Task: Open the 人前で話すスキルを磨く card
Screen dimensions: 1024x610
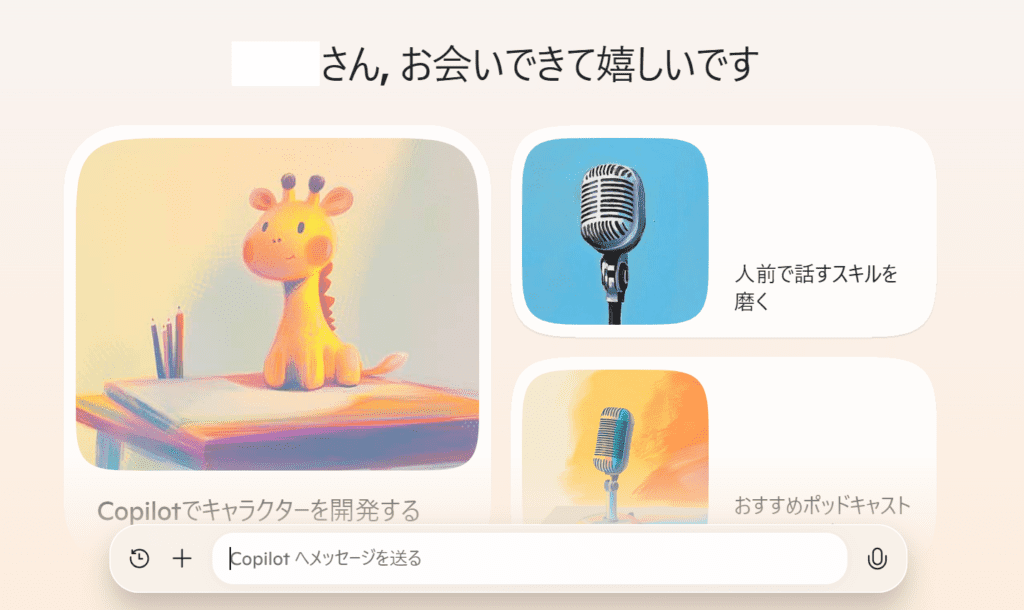Action: coord(723,232)
